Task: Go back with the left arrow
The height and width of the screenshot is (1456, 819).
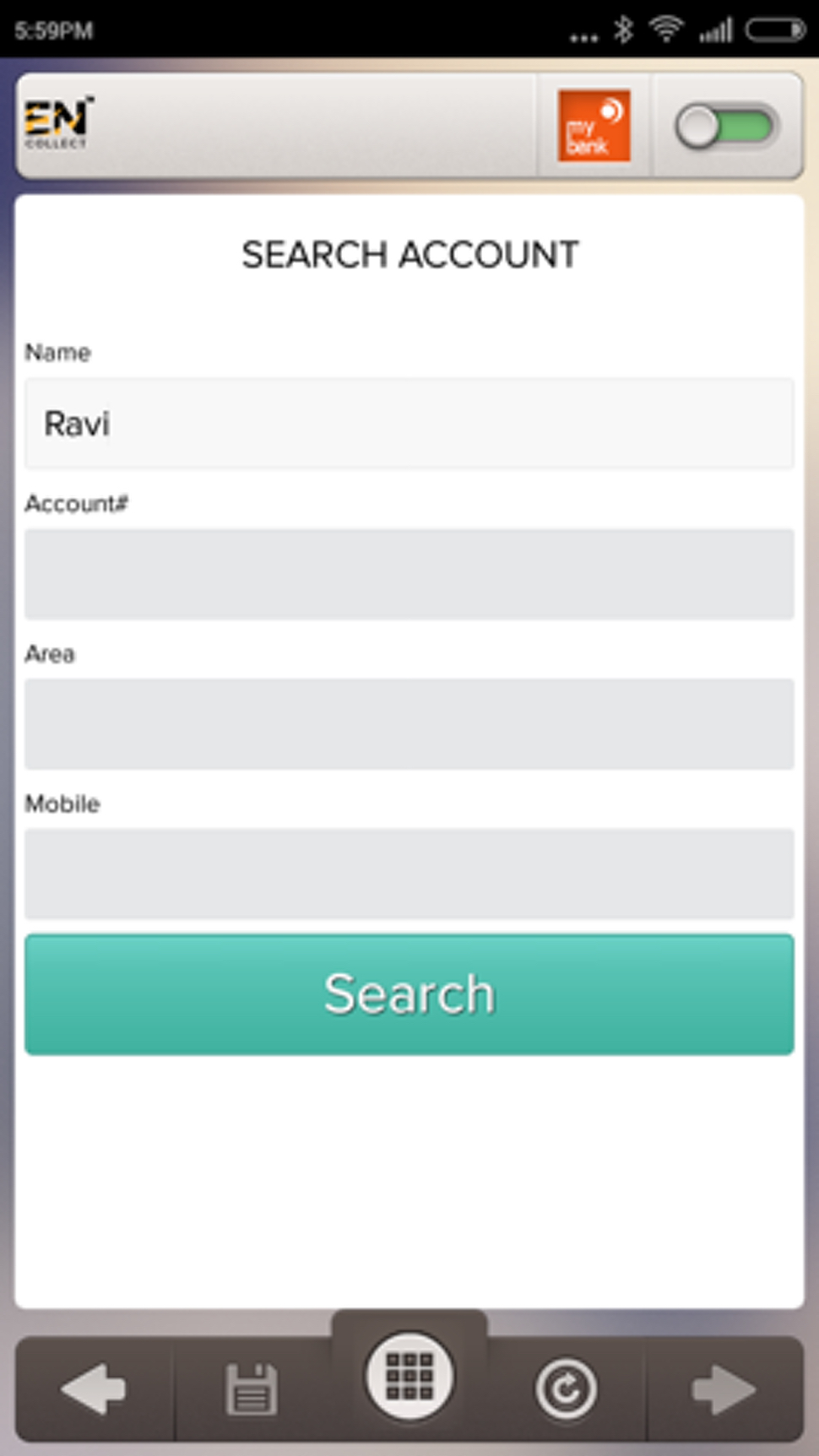Action: click(x=93, y=1388)
